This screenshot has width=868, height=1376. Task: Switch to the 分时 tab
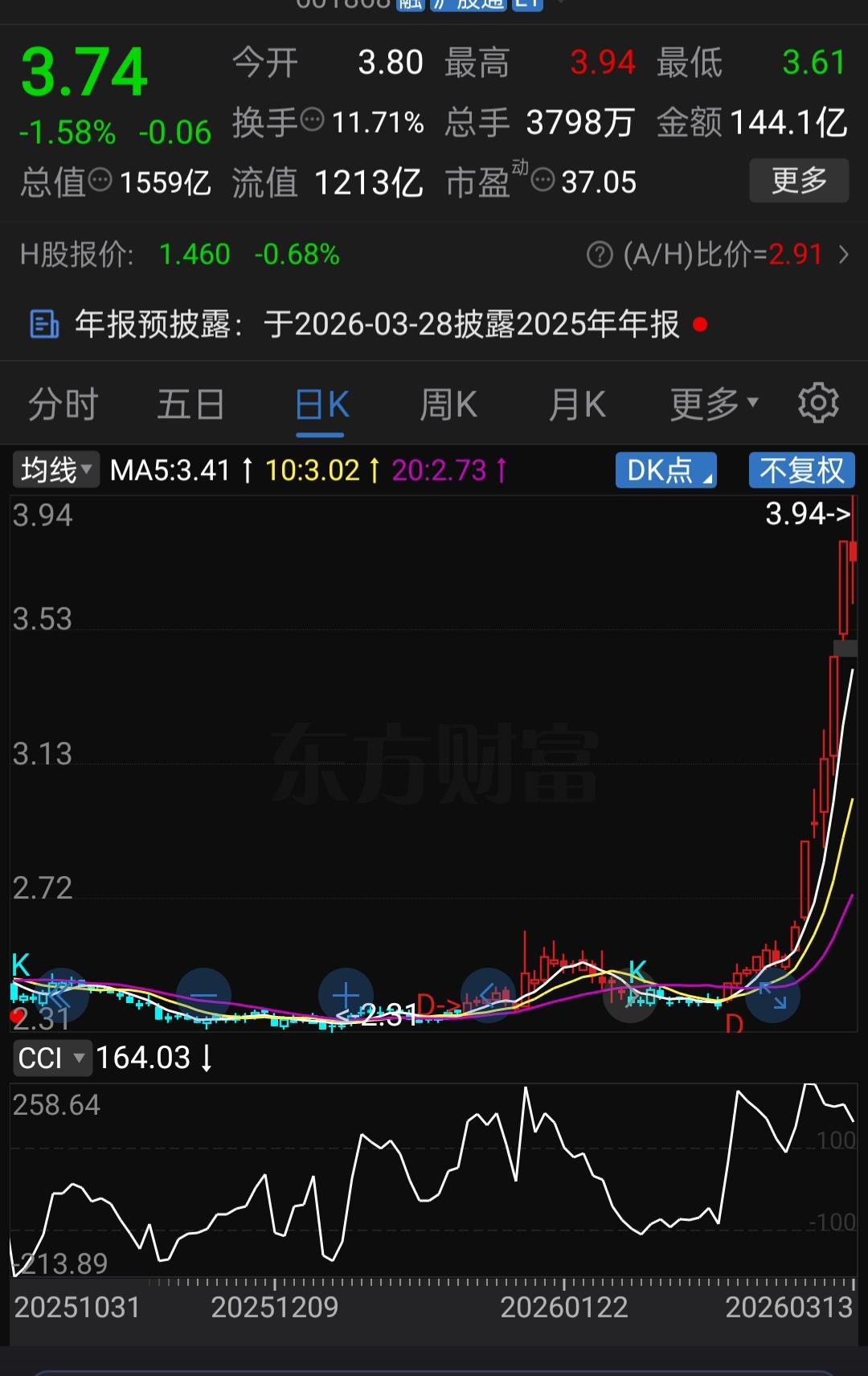[63, 403]
